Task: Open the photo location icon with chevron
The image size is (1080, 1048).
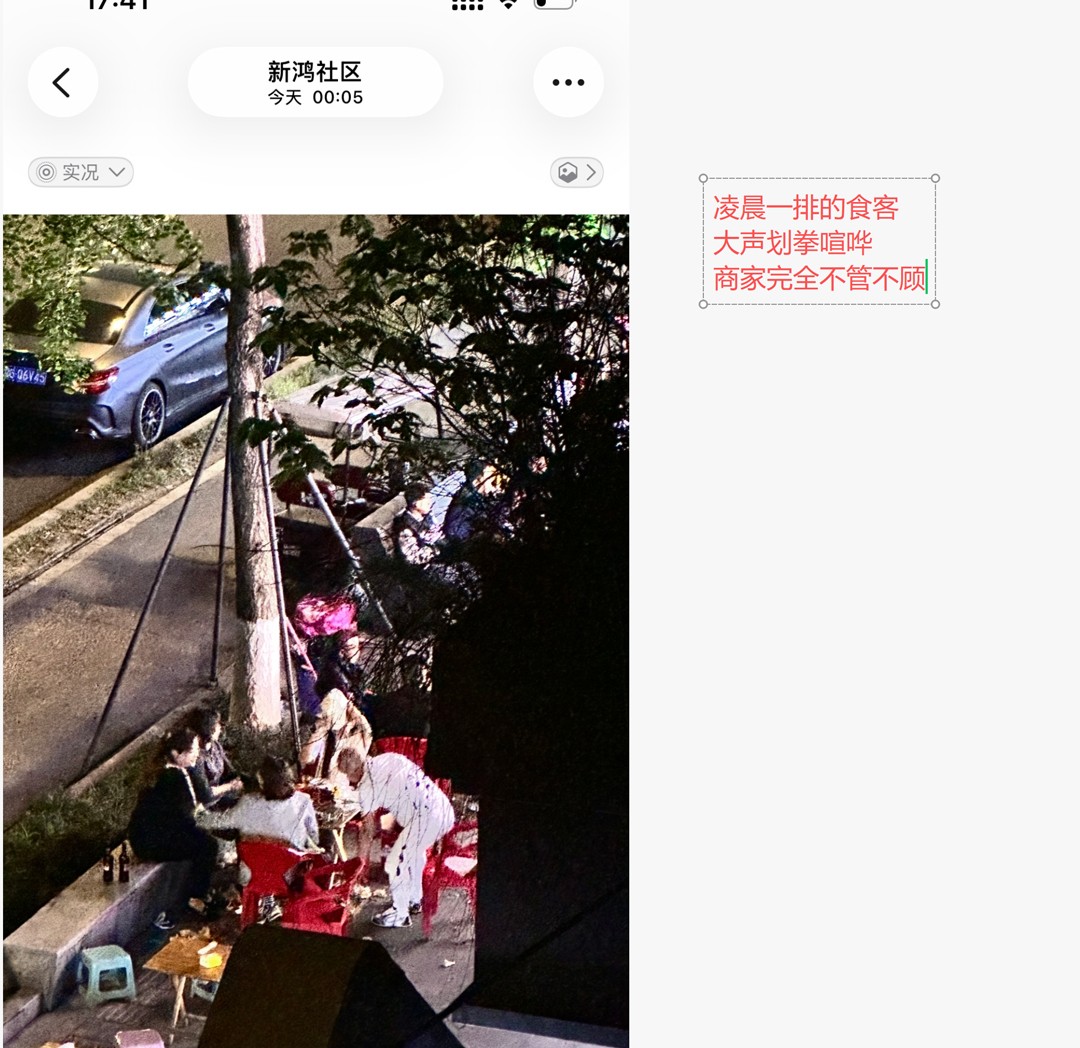Action: (576, 172)
